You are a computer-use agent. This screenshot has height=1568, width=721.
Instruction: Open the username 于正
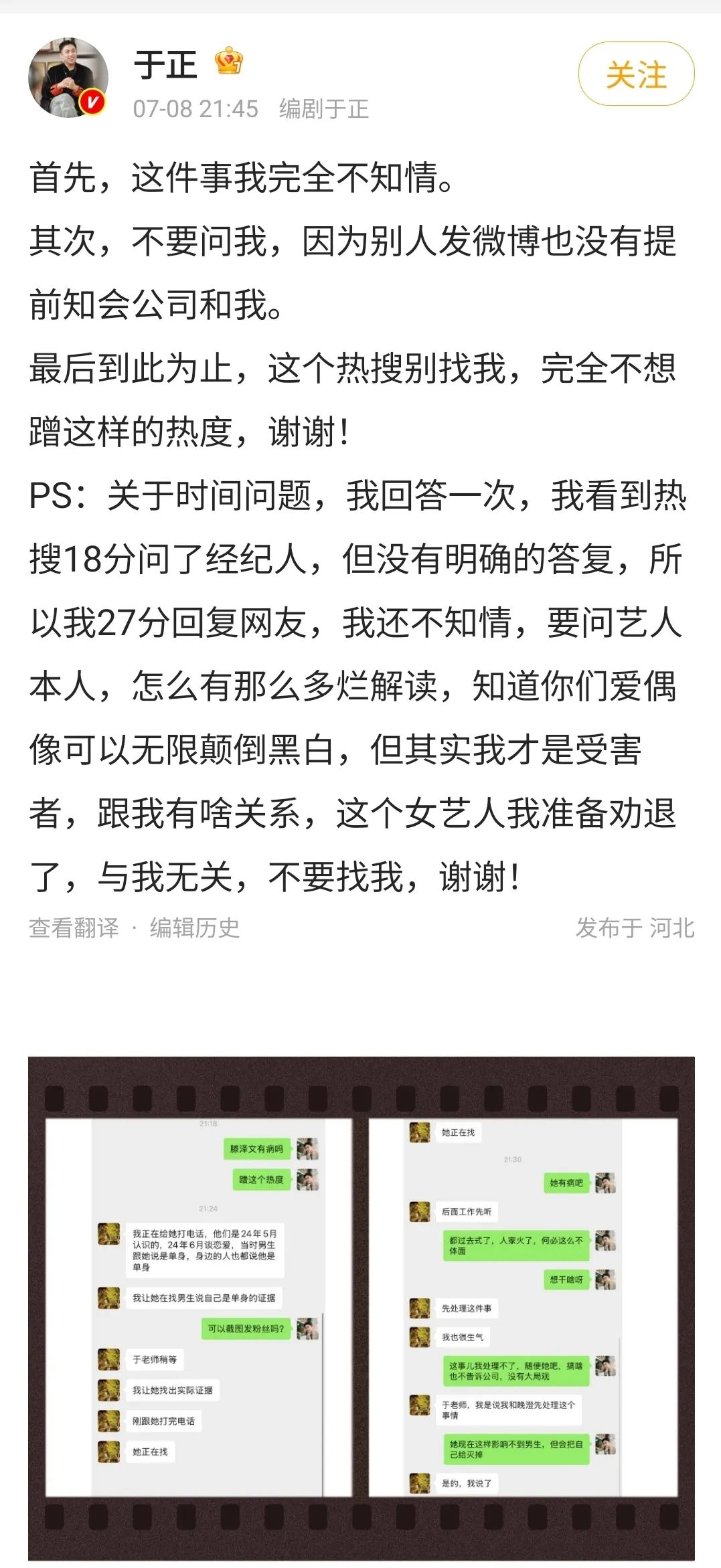(x=165, y=65)
